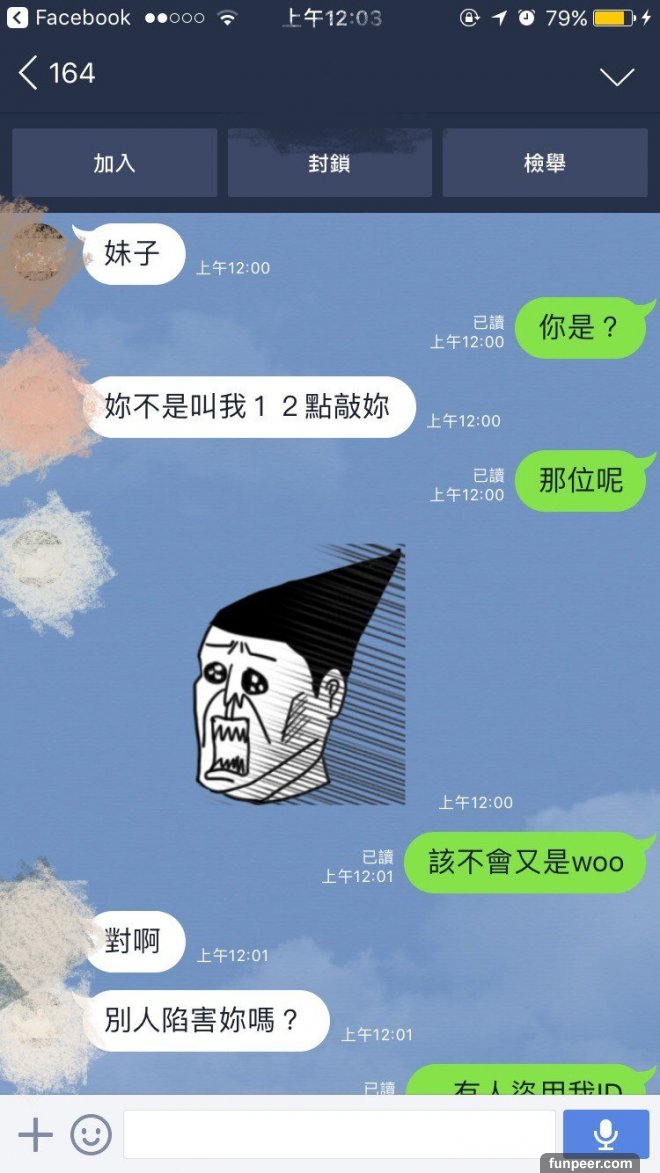The height and width of the screenshot is (1173, 660).
Task: Tap the 加入 button
Action: [x=114, y=163]
